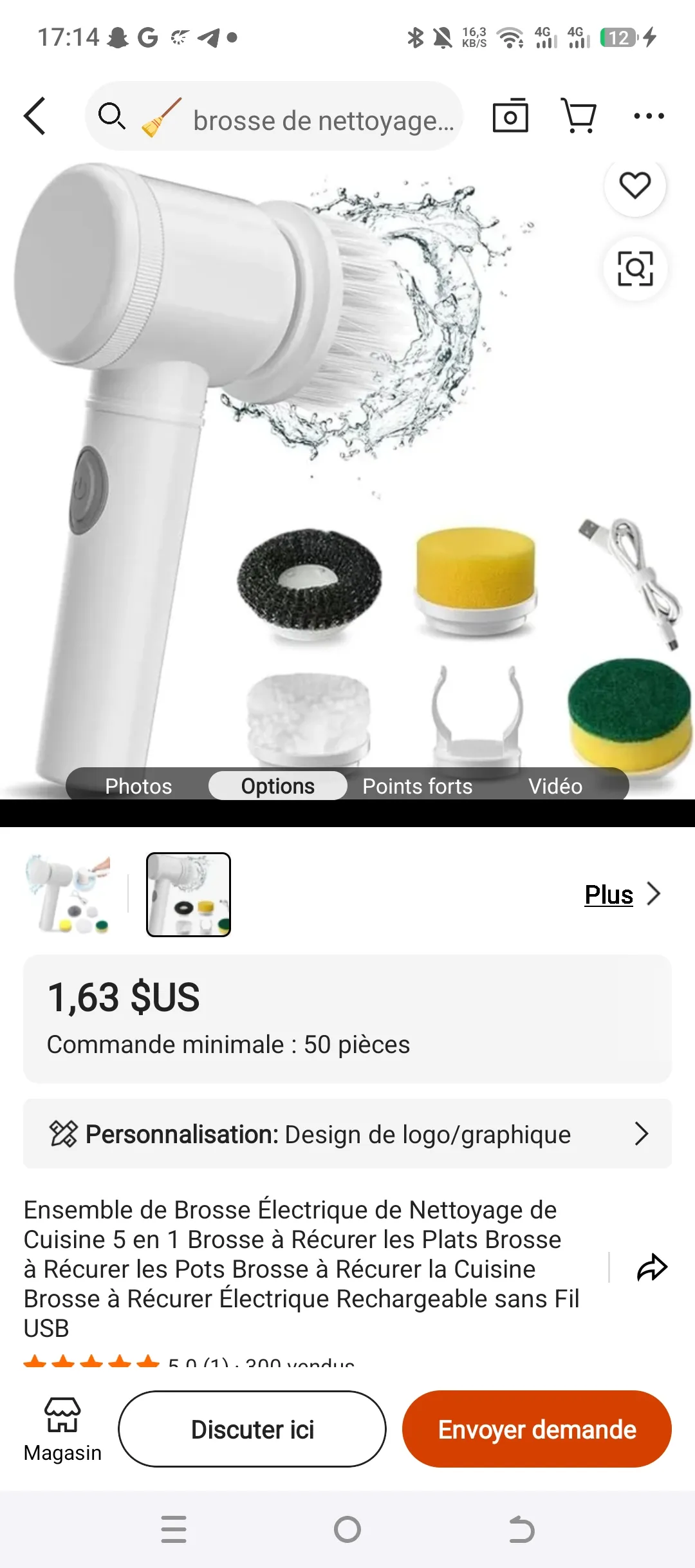This screenshot has height=1568, width=695.
Task: Open the more options menu
Action: (649, 116)
